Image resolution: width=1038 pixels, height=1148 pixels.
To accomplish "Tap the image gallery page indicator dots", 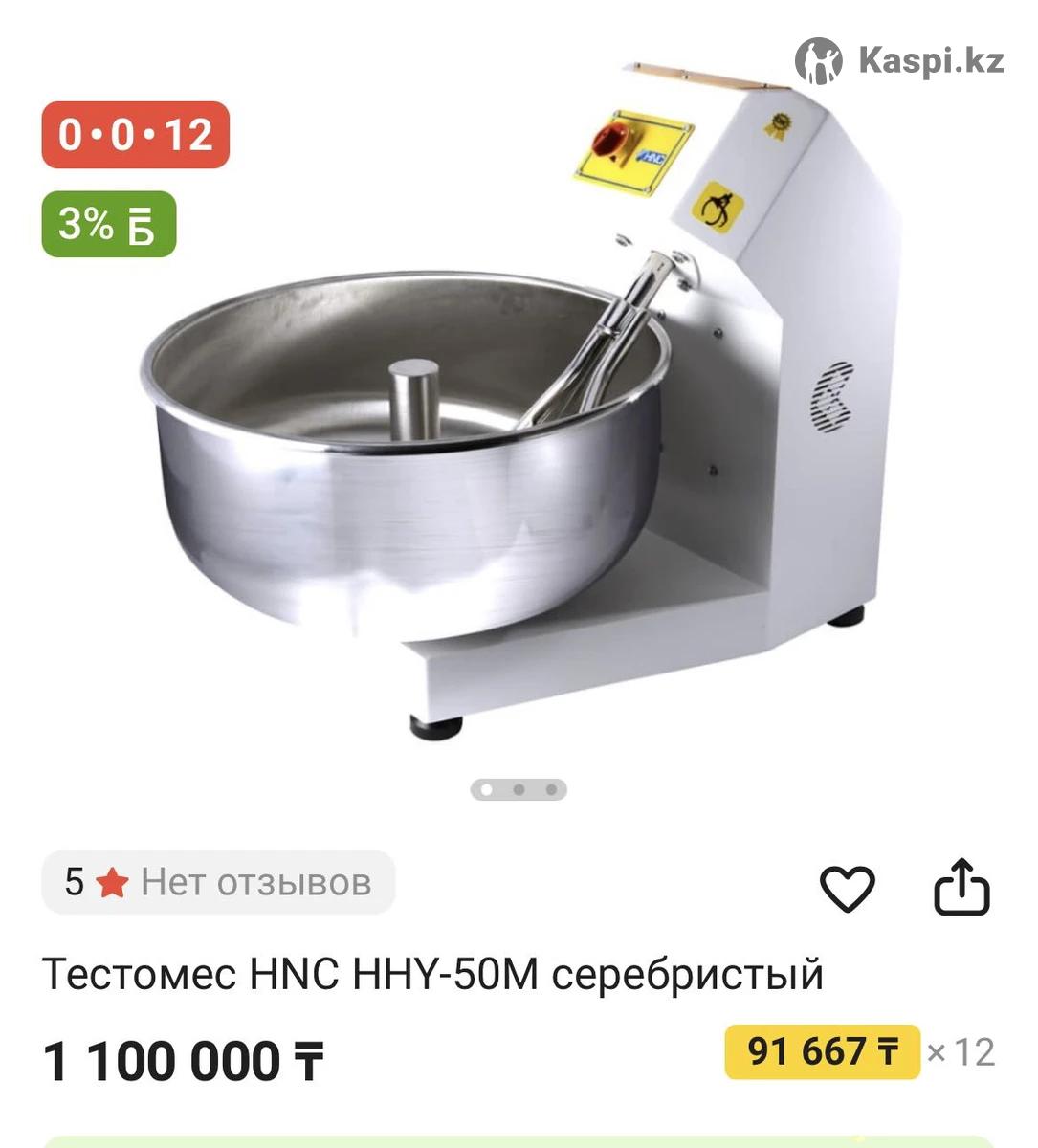I will pyautogui.click(x=519, y=789).
